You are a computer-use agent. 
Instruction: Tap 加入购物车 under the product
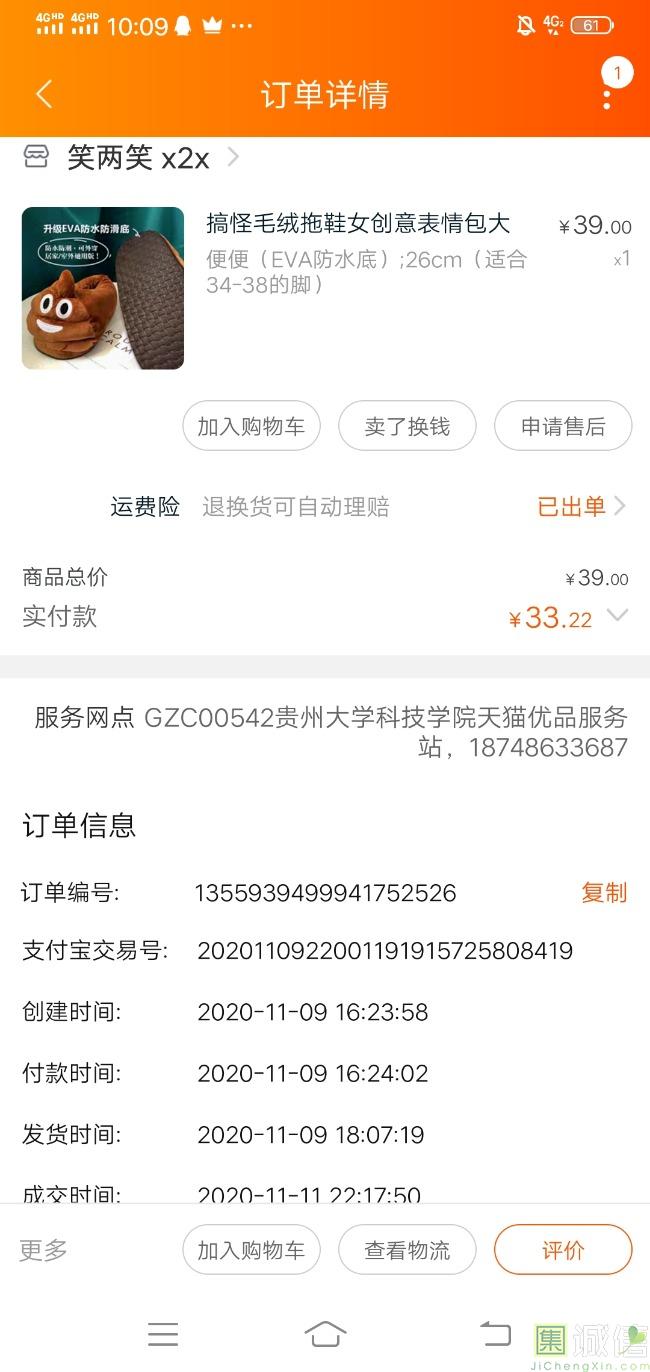click(x=251, y=427)
